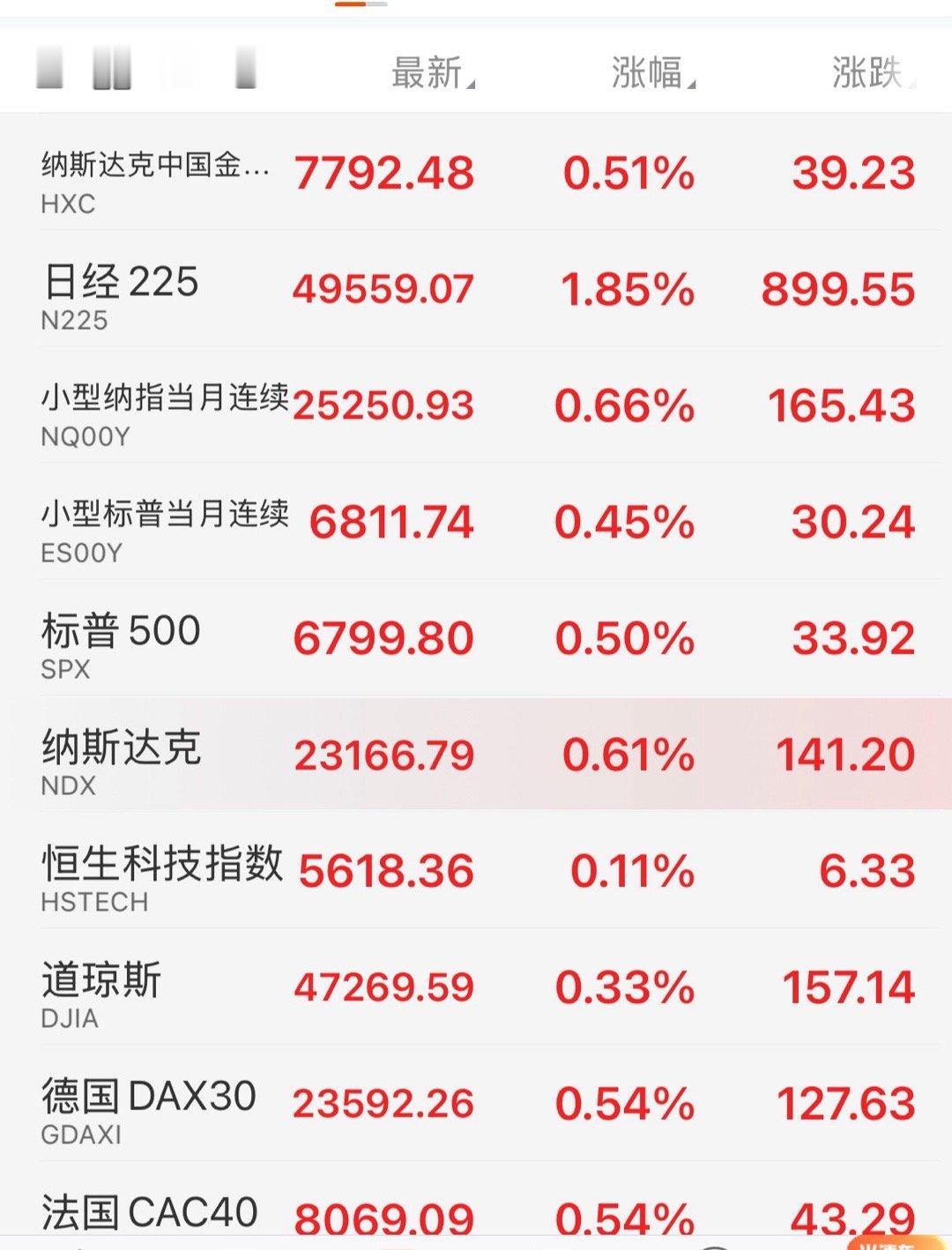
Task: Open the 道琼斯 DJIA index details
Action: pos(476,986)
